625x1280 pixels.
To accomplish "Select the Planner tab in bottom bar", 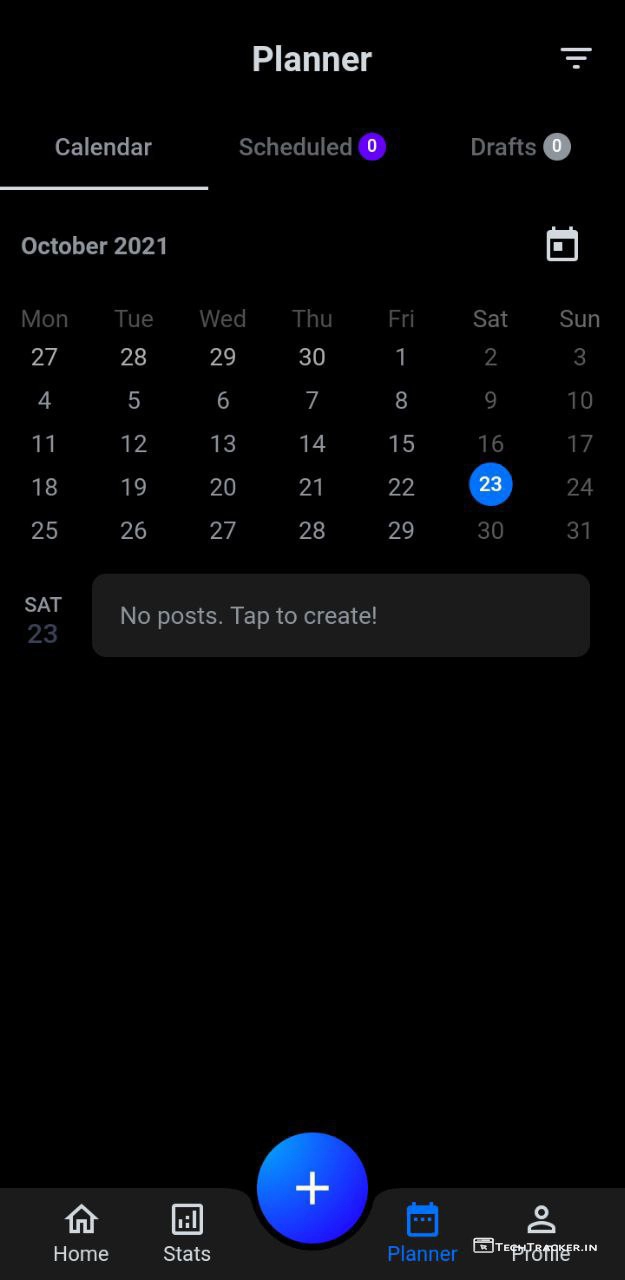I will (x=422, y=1233).
